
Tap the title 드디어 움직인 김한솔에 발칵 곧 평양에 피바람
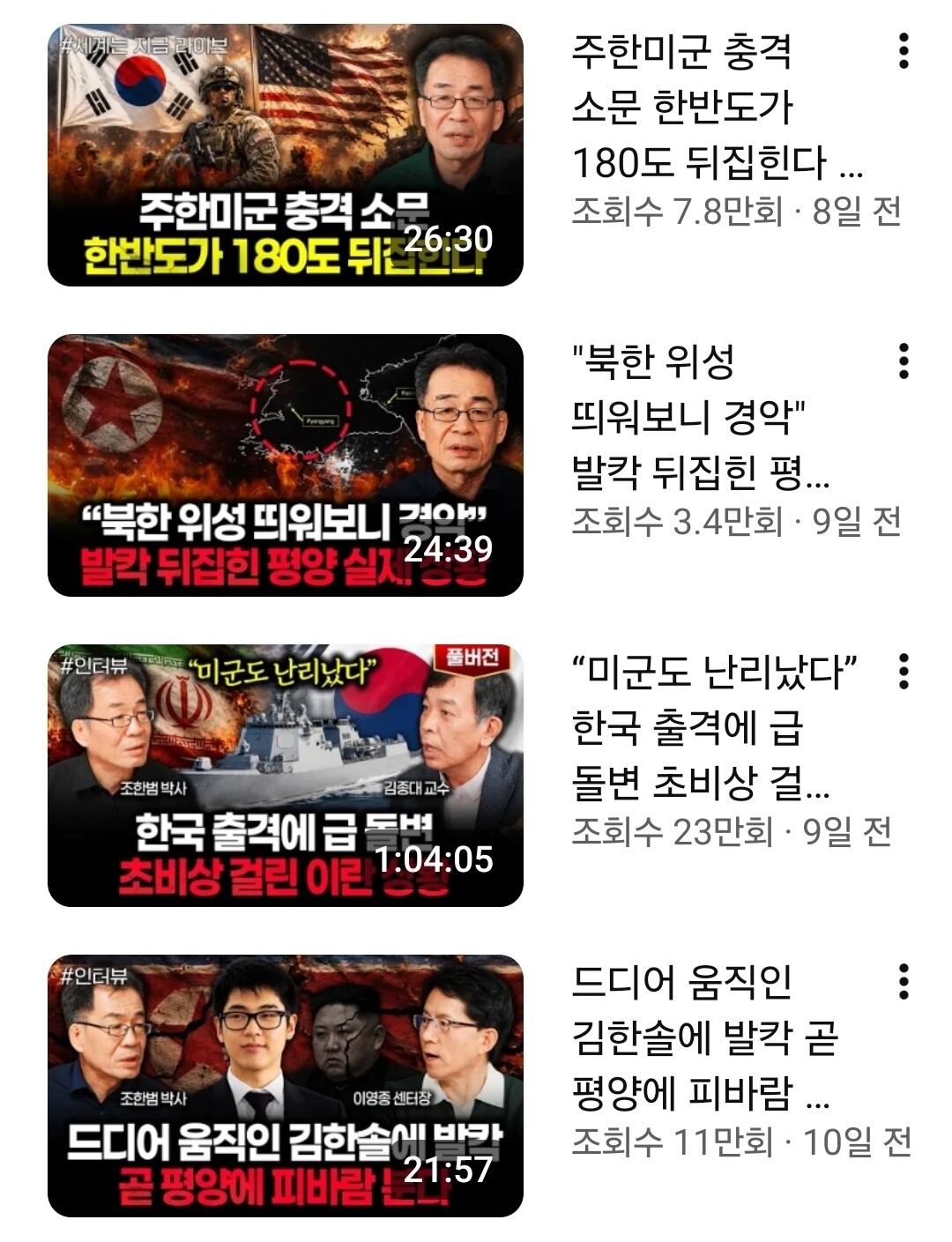tap(704, 1038)
